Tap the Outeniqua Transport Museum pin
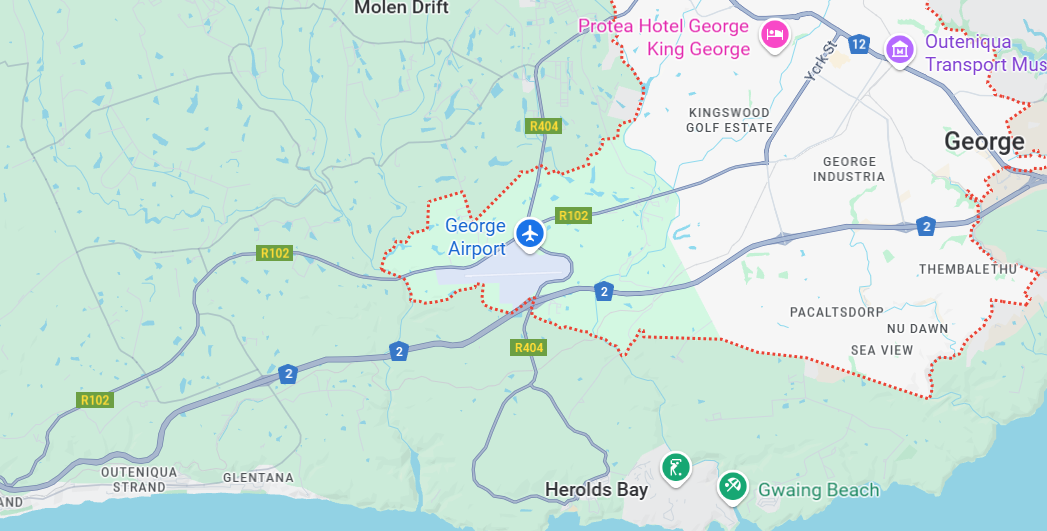 (x=899, y=48)
